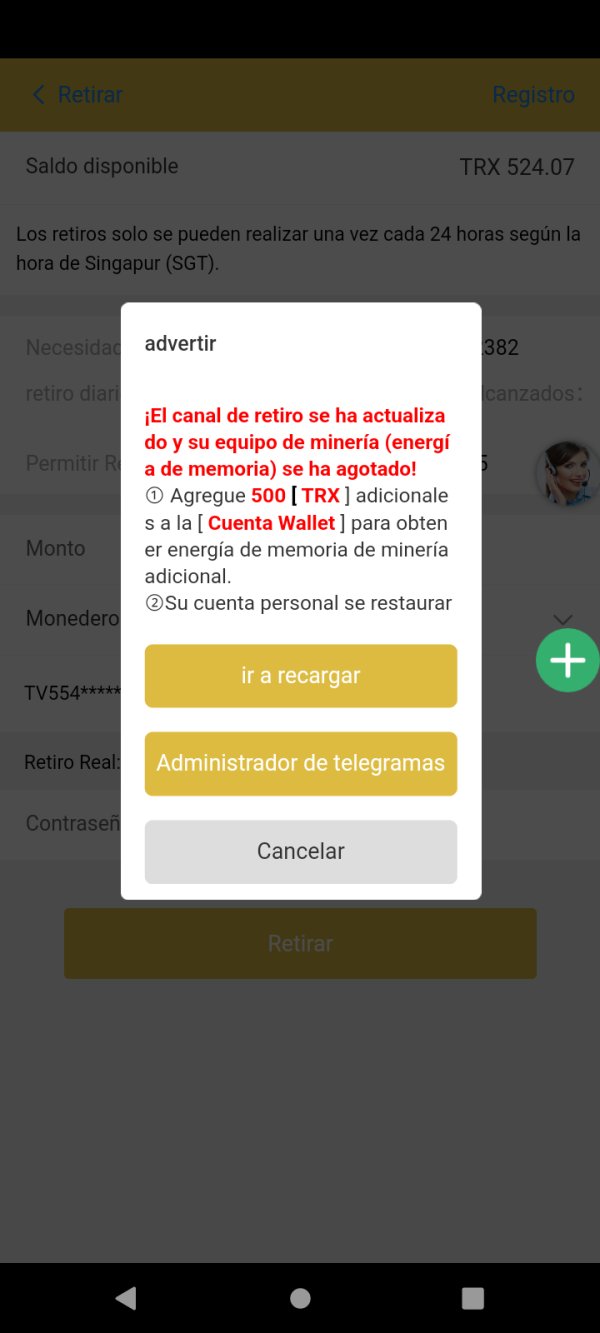Open the Registro link
This screenshot has height=1333, width=600.
pos(533,95)
